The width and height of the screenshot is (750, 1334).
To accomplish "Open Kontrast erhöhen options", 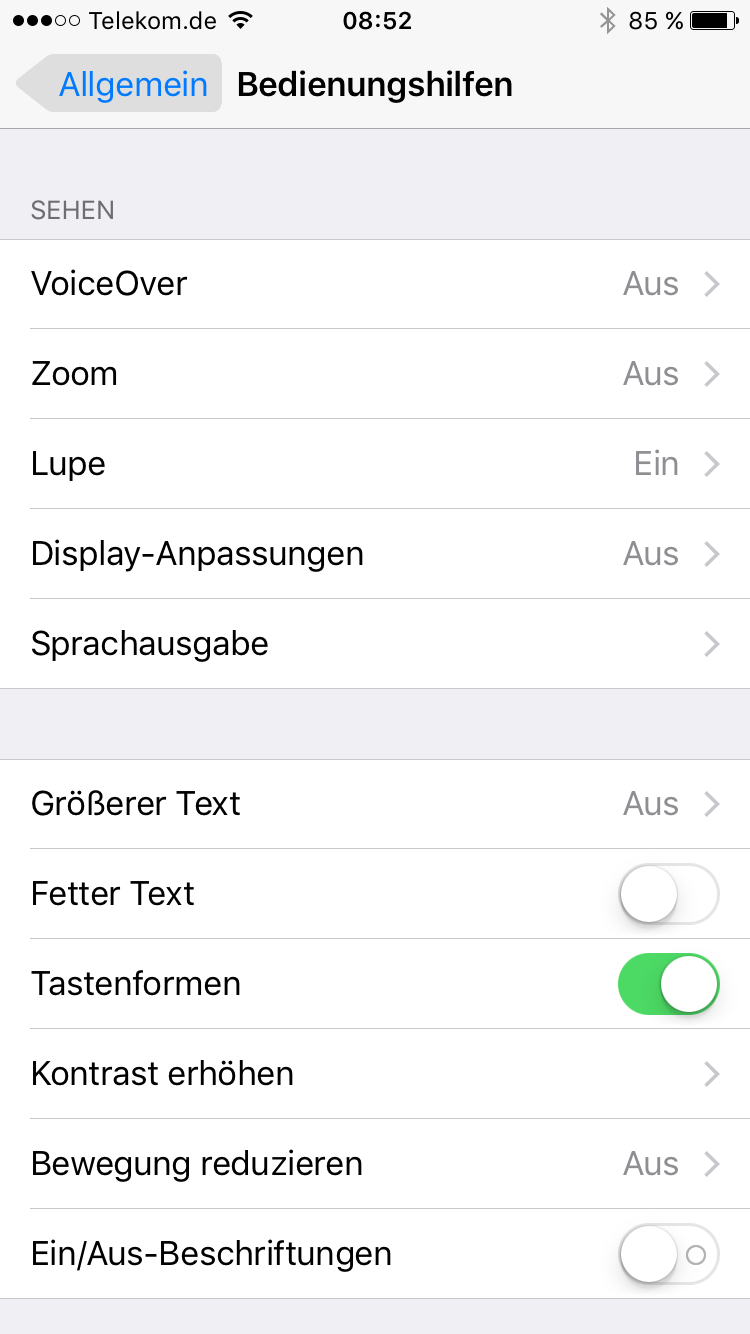I will tap(375, 1074).
